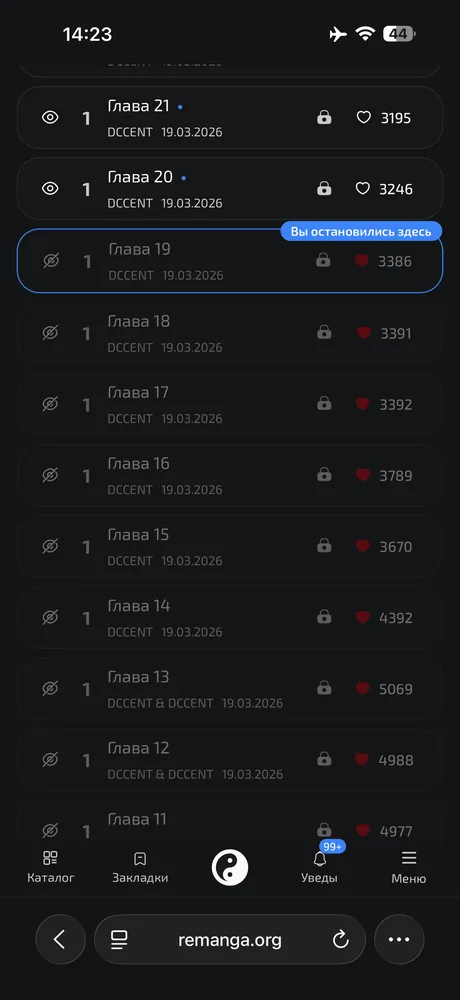The width and height of the screenshot is (460, 1000).
Task: Like Глава 20 with the heart icon
Action: pos(363,189)
